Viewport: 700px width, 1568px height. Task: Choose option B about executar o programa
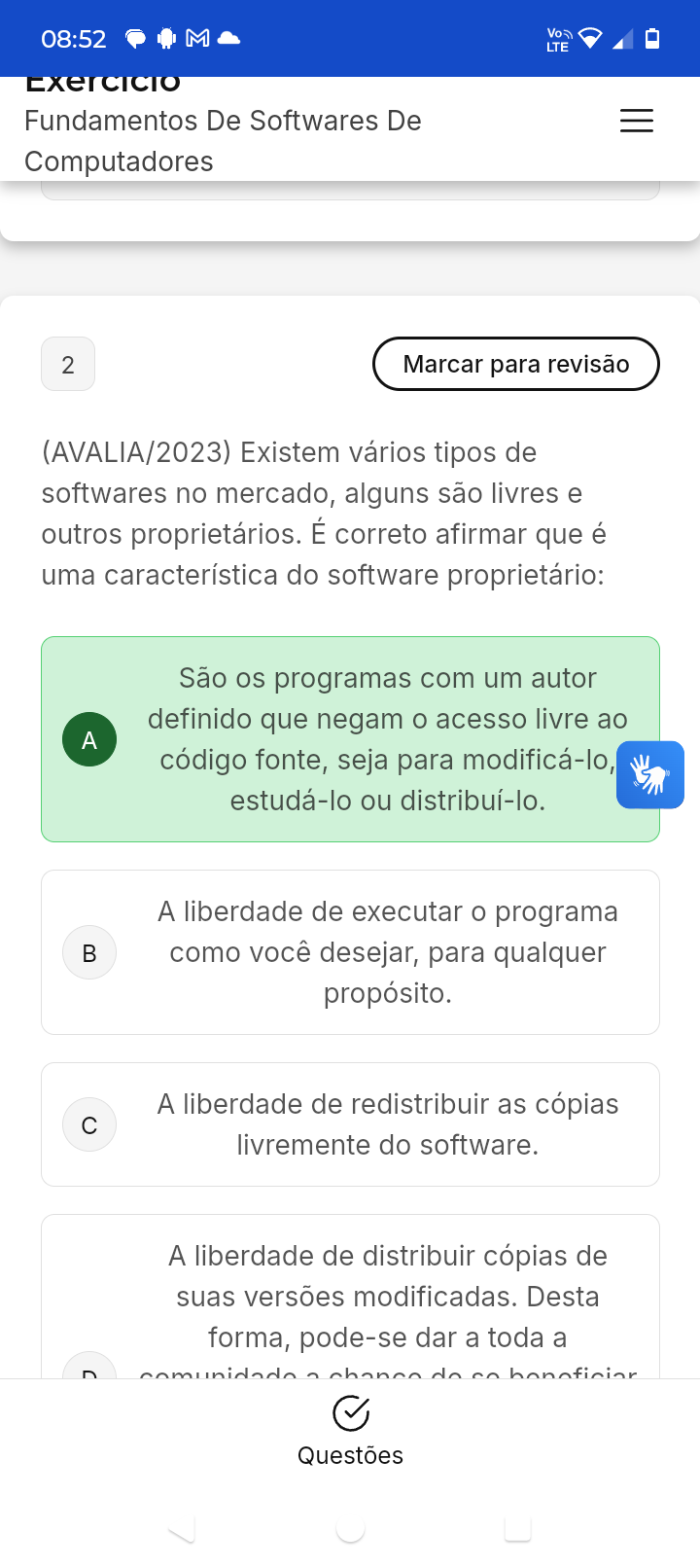[350, 952]
